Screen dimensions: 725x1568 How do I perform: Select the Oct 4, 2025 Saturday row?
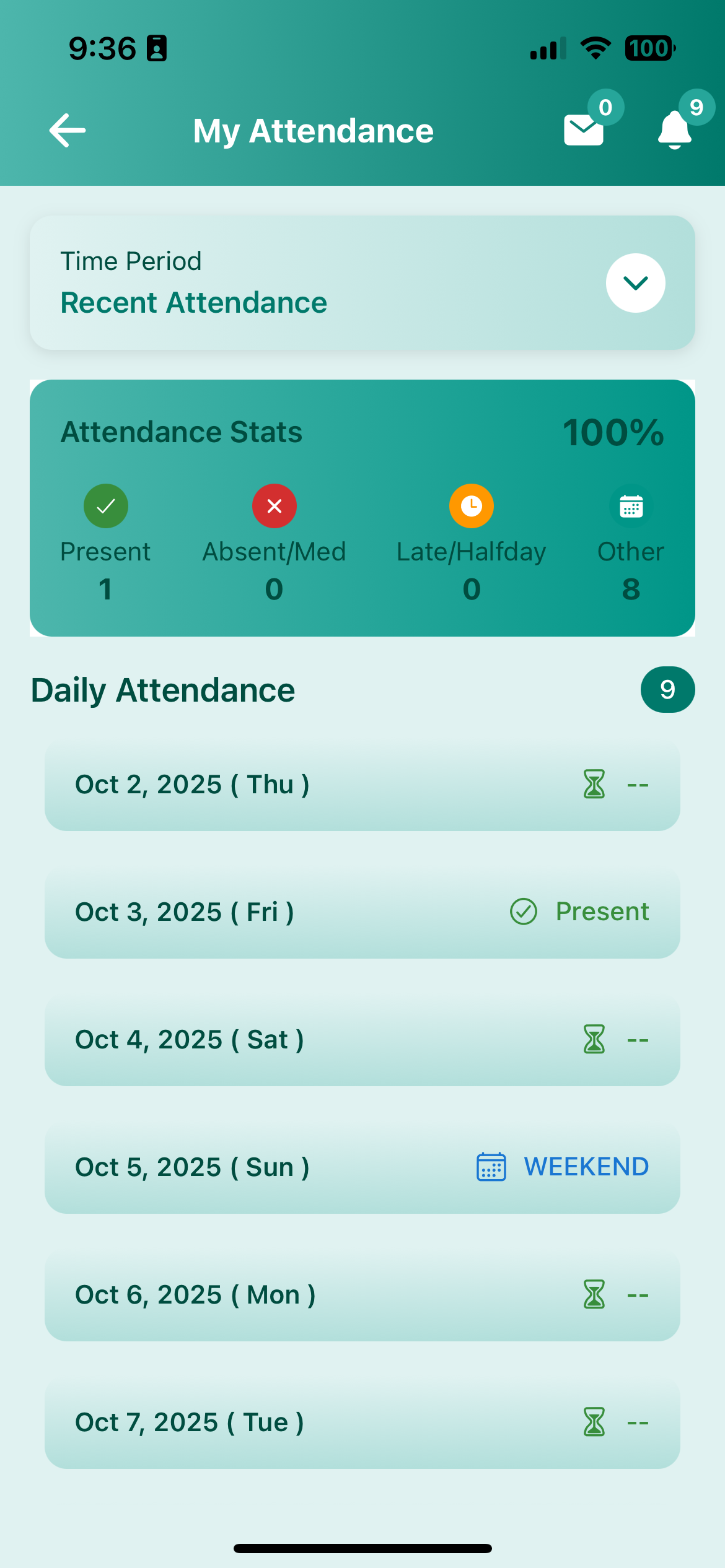point(362,1039)
